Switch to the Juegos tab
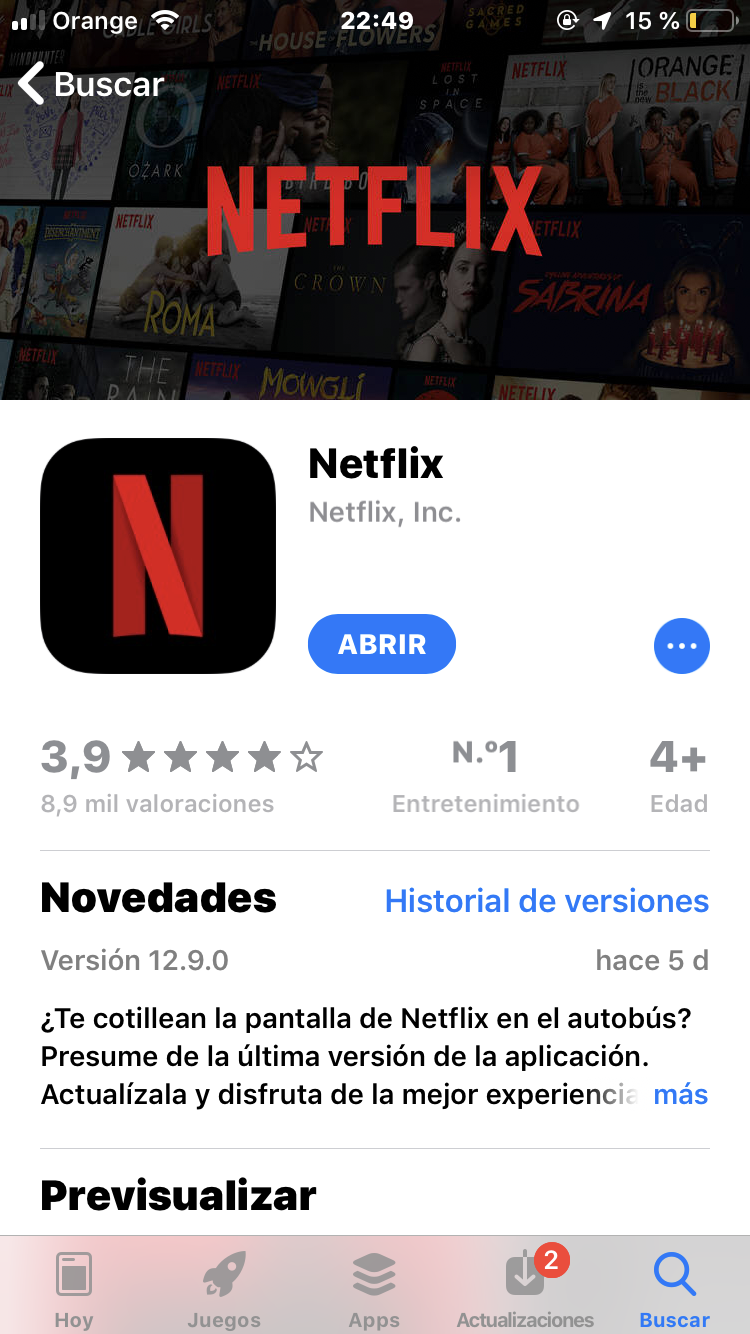This screenshot has height=1334, width=750. coord(224,1288)
